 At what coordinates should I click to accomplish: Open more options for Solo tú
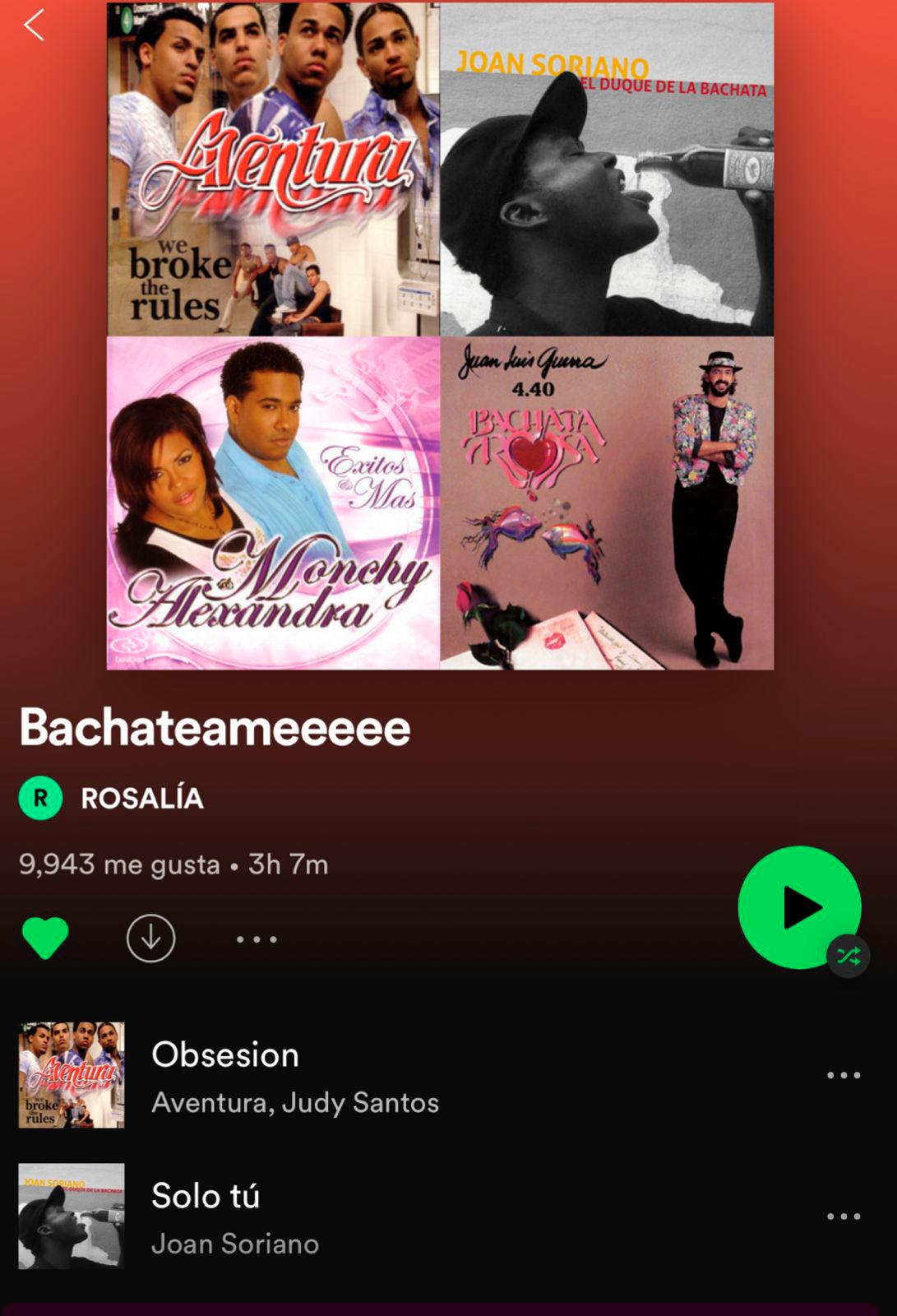844,1216
